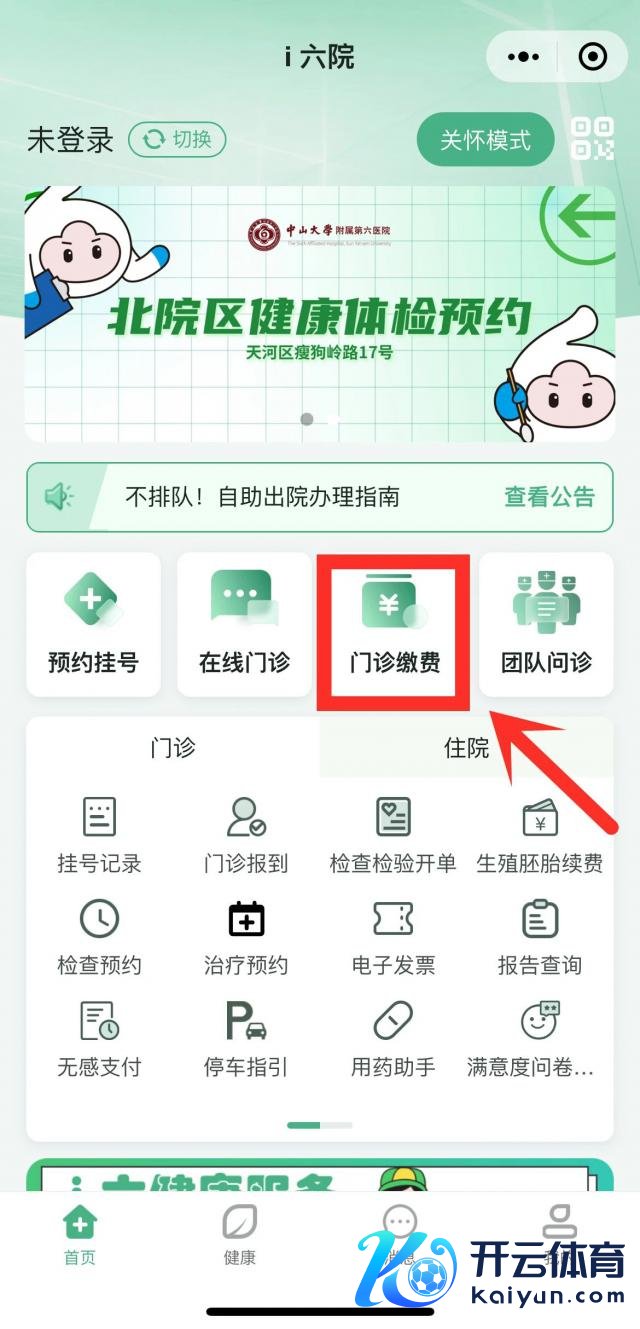Open 门诊缴费 outpatient payment
The width and height of the screenshot is (640, 1329).
395,625
